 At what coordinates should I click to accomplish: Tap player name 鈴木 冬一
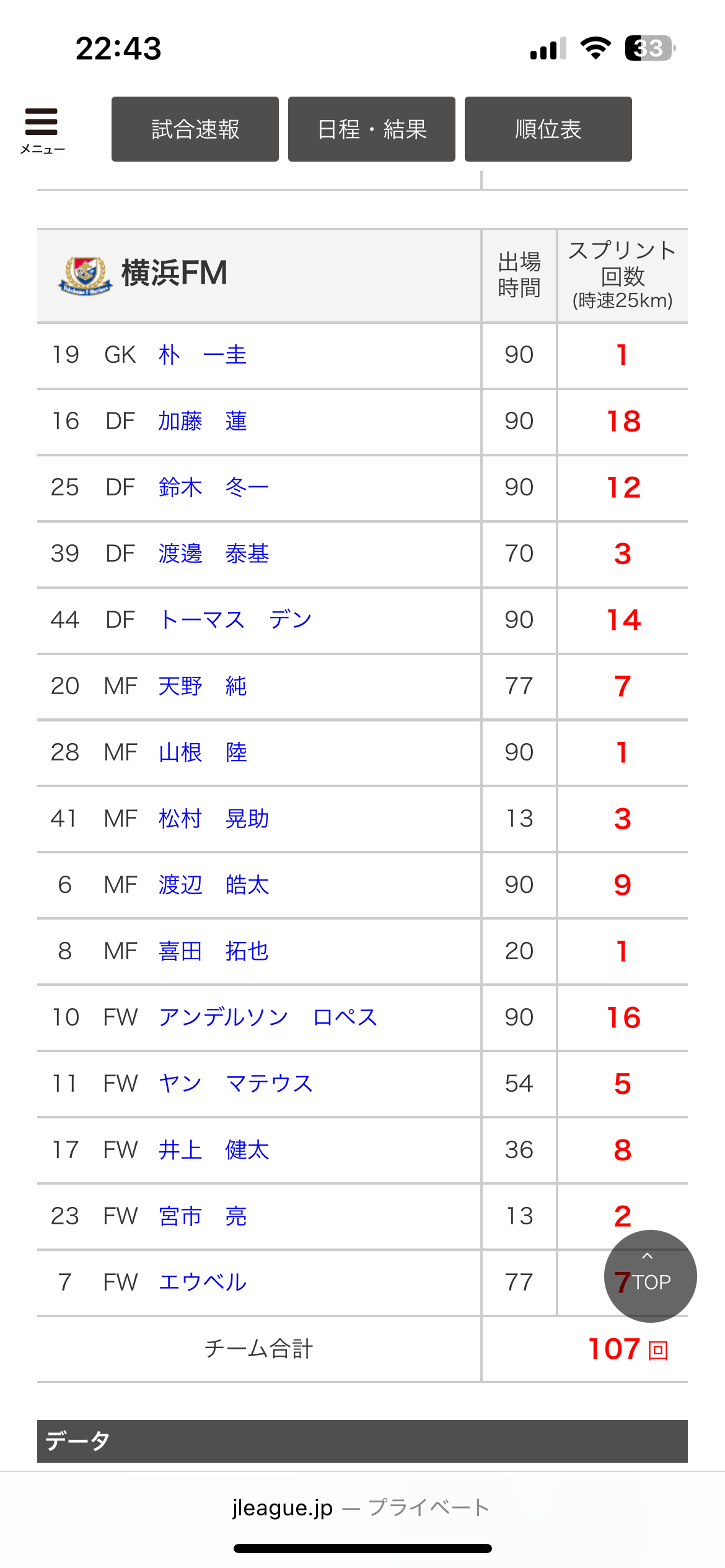coord(214,487)
